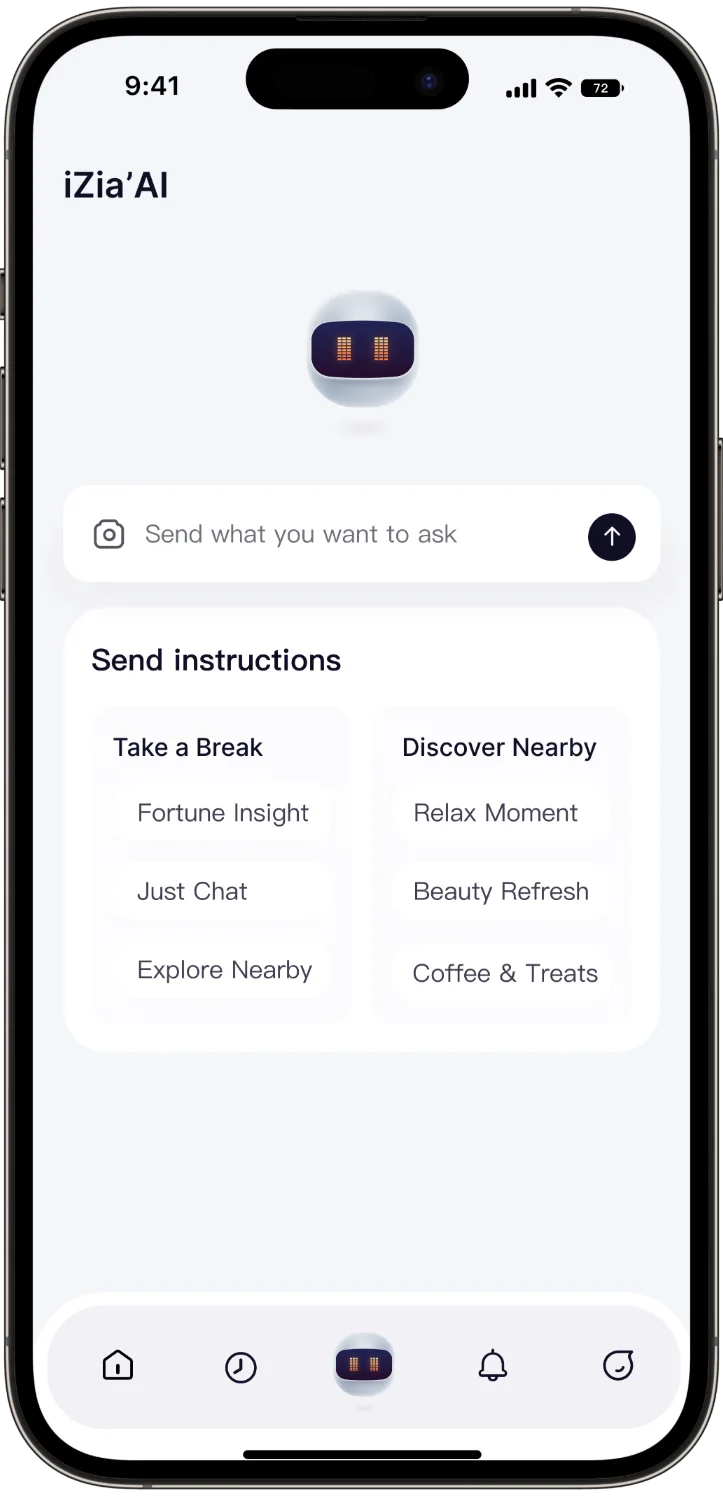Choose the Just Chat instruction
Screen dimensions: 723x1496
(x=221, y=891)
